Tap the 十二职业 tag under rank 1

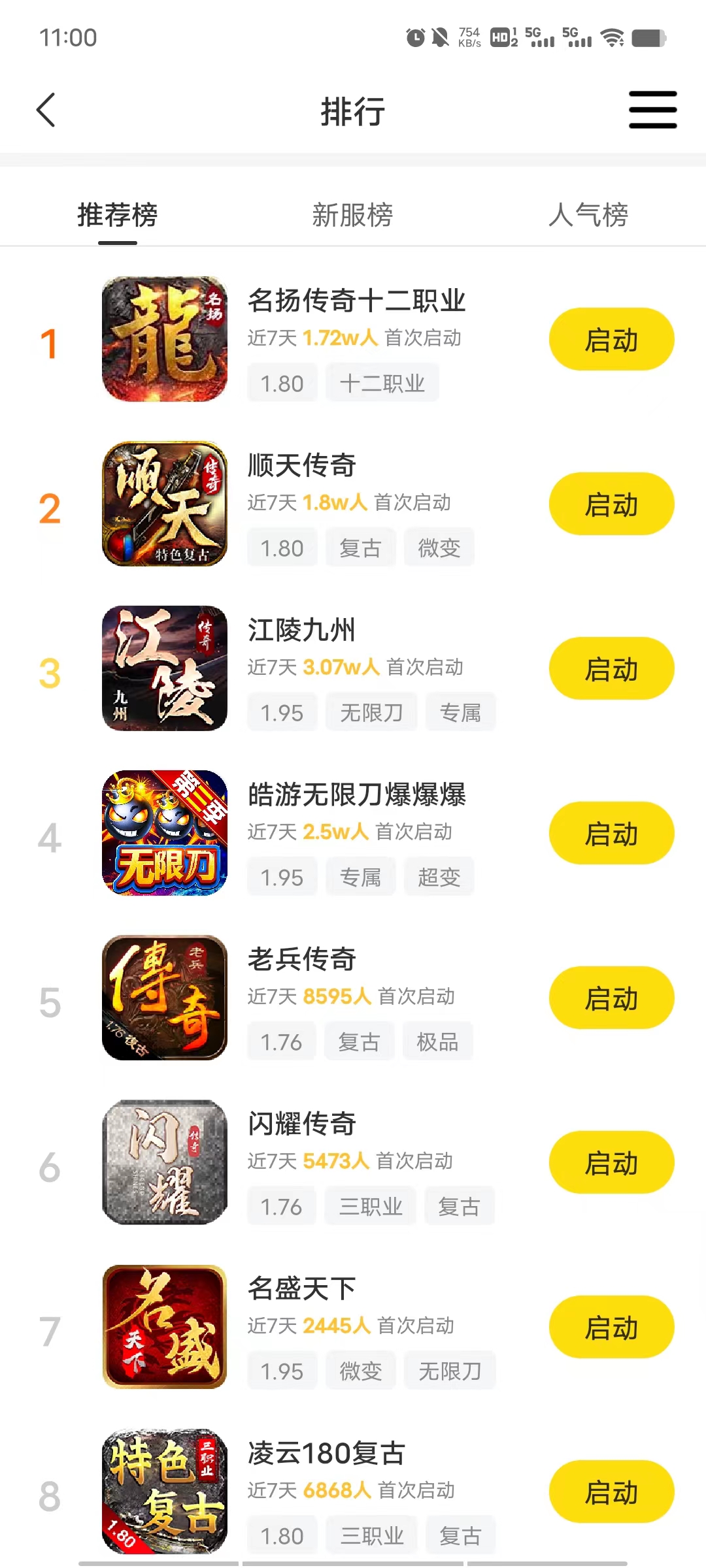pos(382,382)
